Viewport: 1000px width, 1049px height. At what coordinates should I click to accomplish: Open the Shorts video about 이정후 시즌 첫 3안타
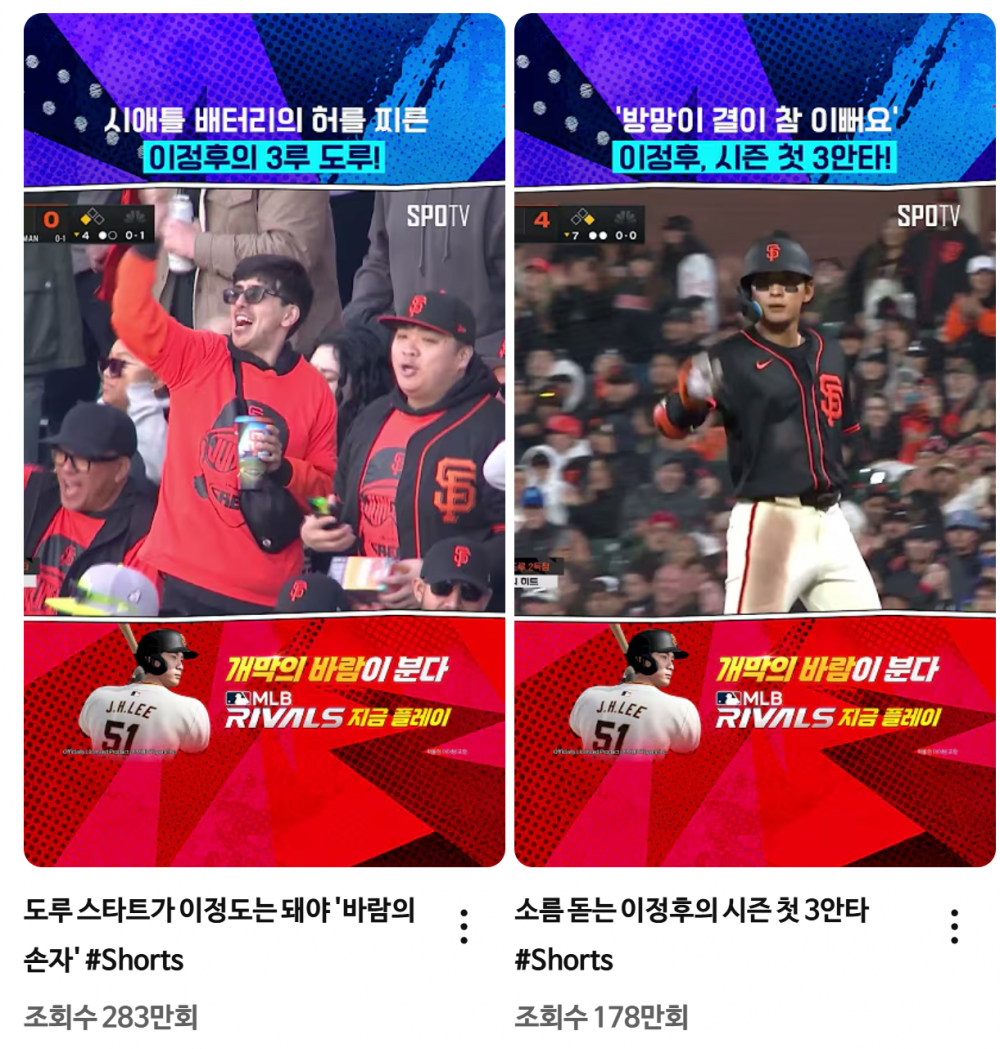754,440
